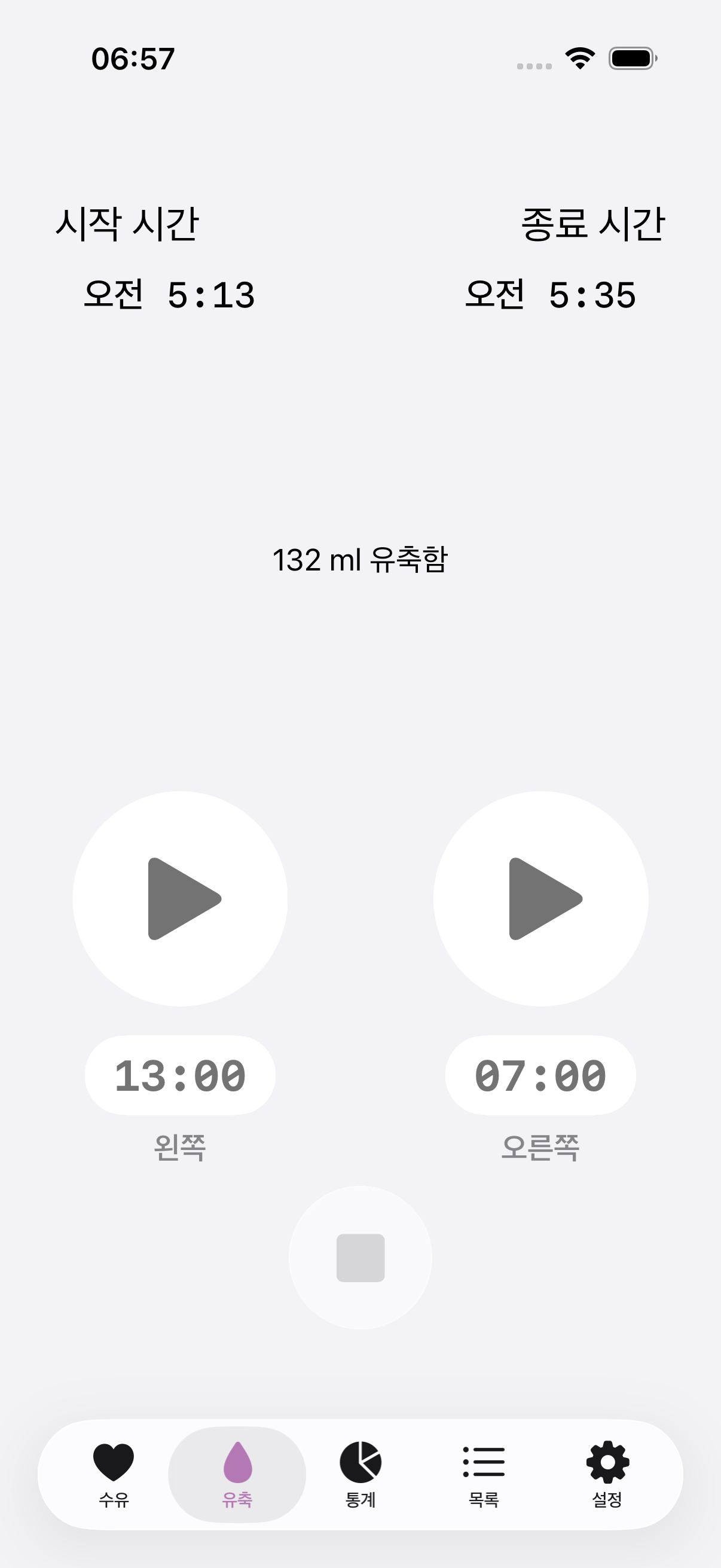
Task: Open the 종료 시간 end time value 5:35
Action: click(552, 295)
